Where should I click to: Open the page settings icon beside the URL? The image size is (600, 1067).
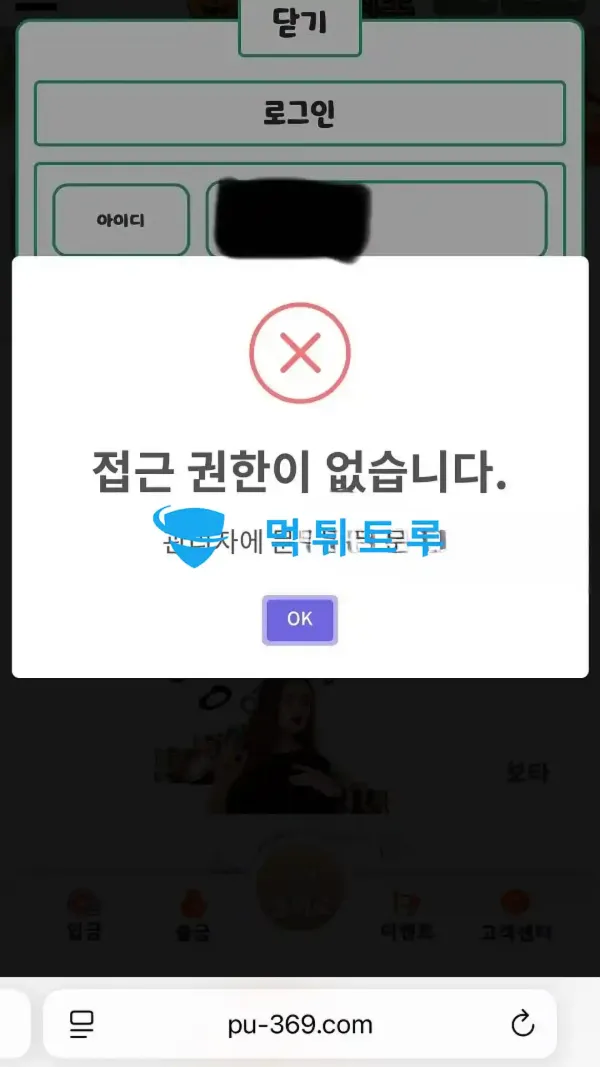82,1024
